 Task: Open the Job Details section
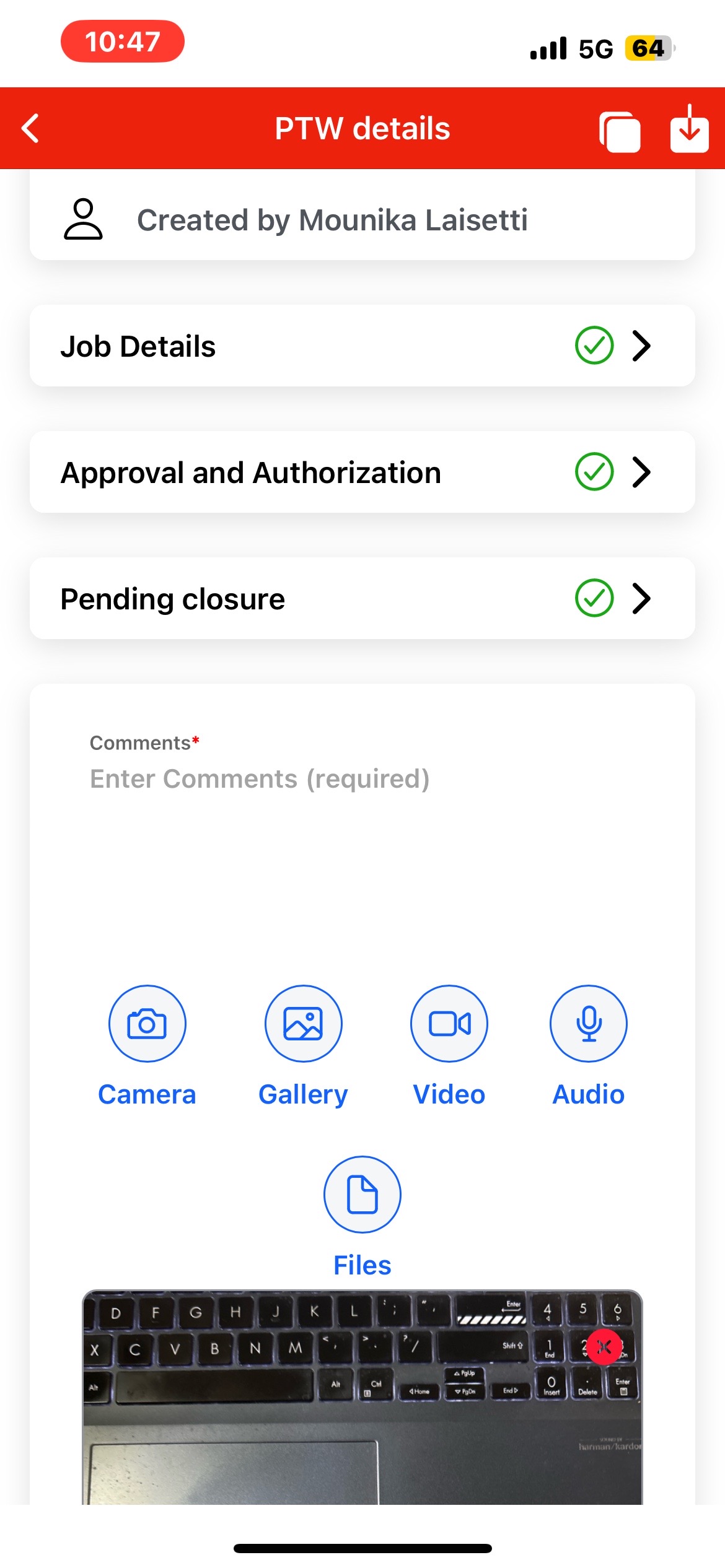(x=362, y=346)
